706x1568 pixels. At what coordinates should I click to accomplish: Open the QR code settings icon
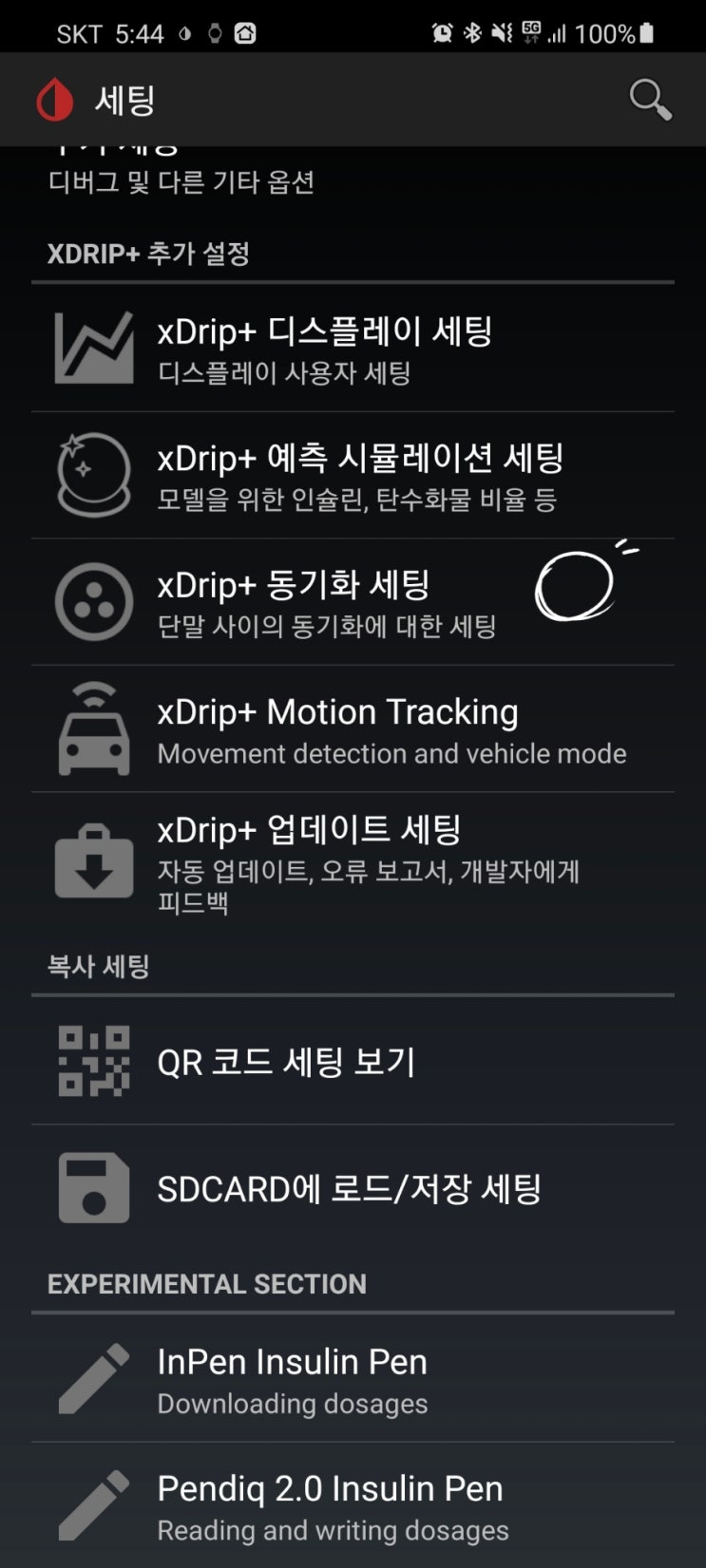(95, 1062)
